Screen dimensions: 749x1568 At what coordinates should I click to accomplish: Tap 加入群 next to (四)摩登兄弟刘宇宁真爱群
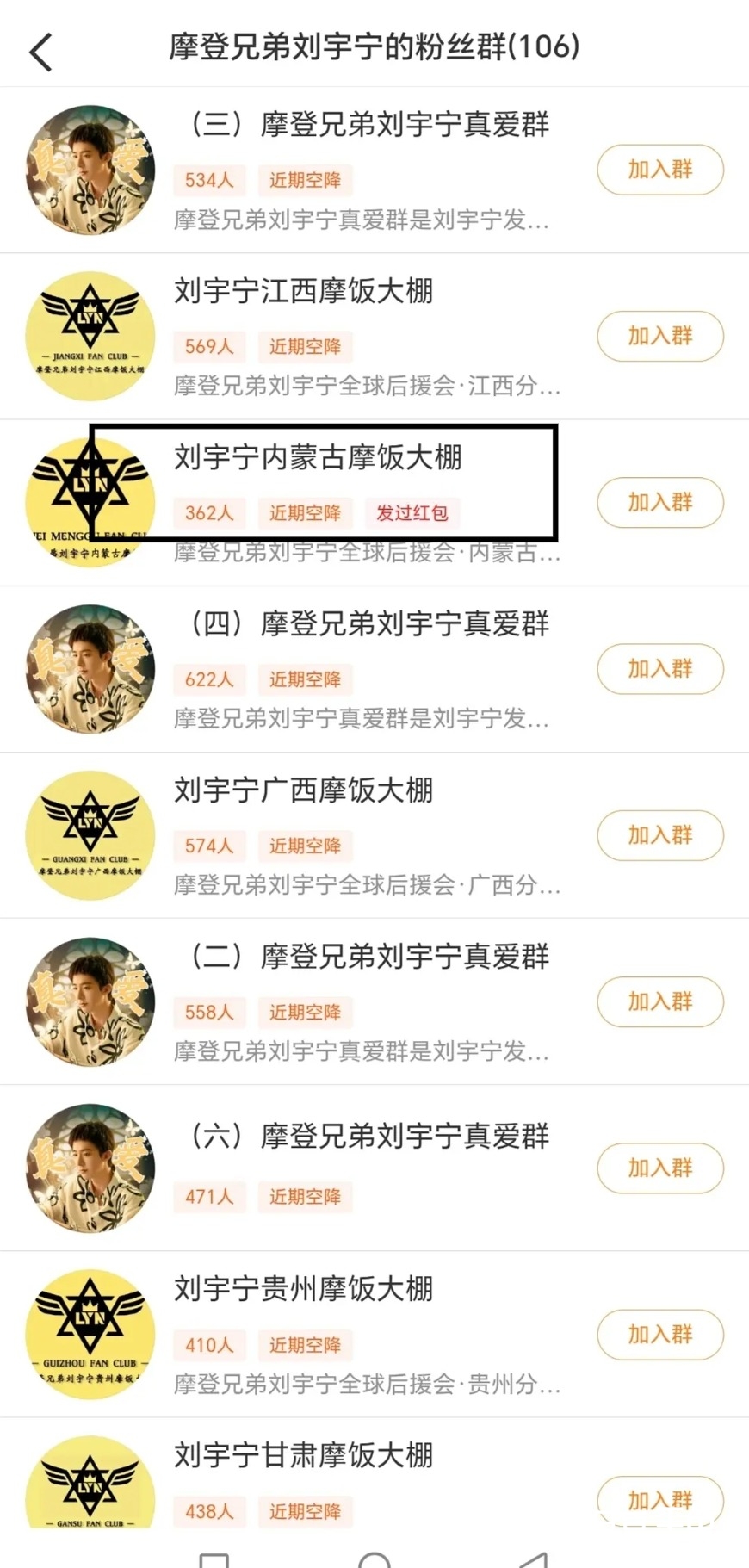click(x=660, y=668)
